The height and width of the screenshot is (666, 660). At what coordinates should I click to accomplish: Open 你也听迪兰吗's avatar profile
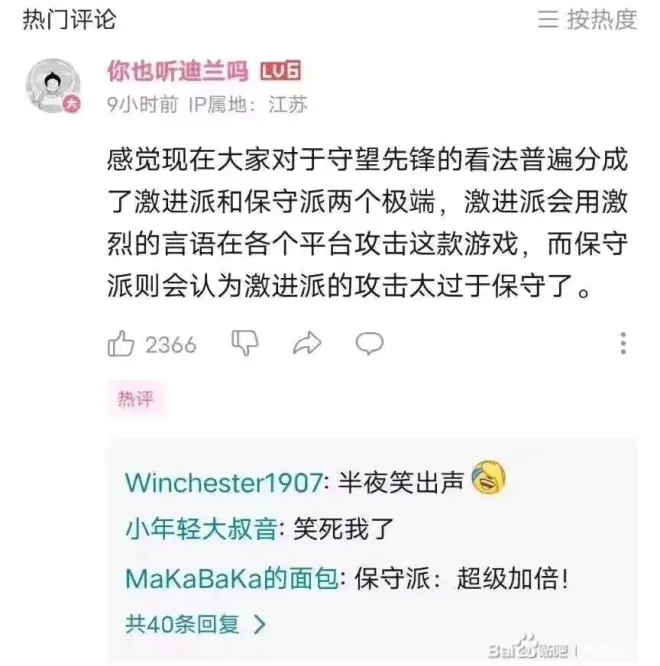pos(53,86)
